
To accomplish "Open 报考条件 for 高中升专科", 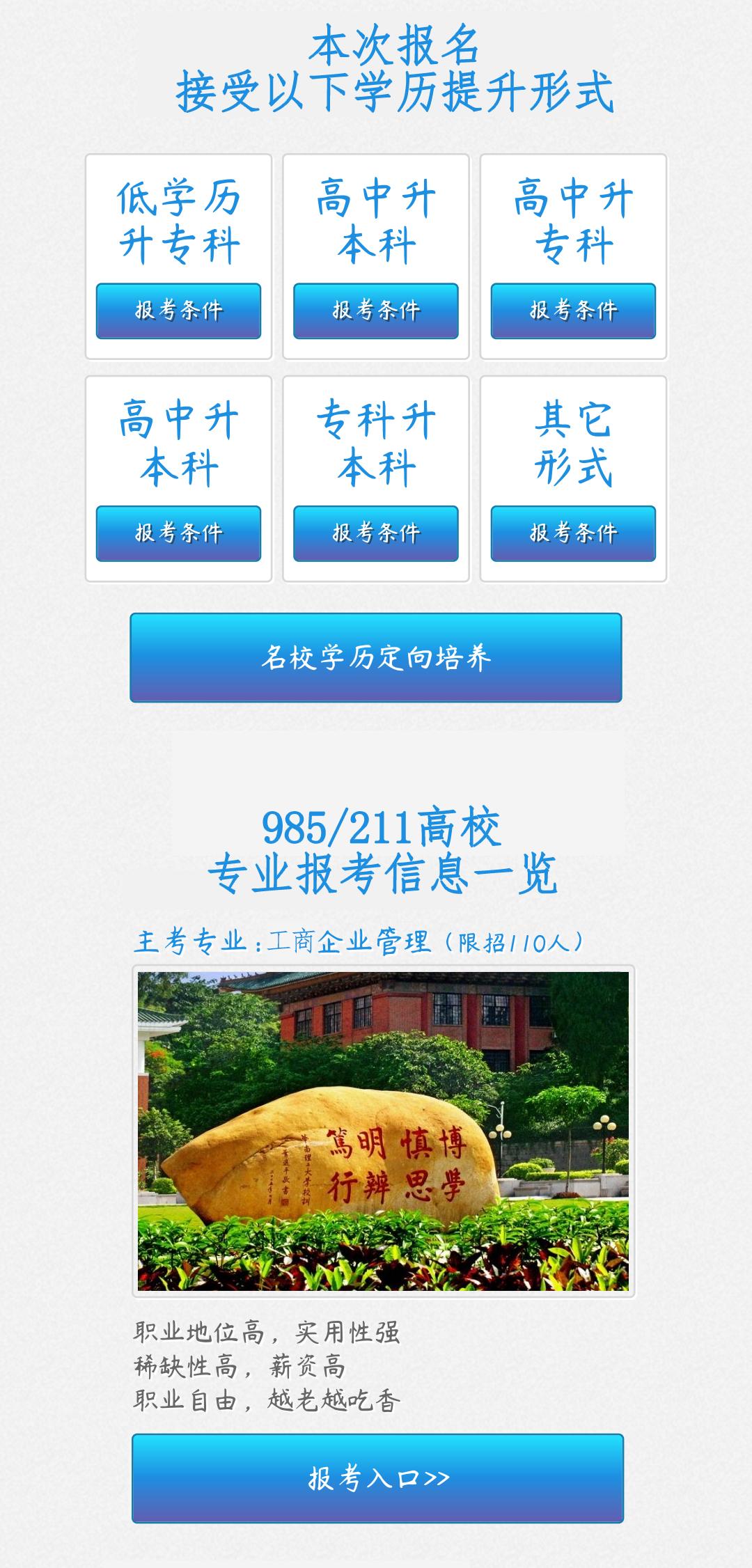I will pyautogui.click(x=573, y=311).
